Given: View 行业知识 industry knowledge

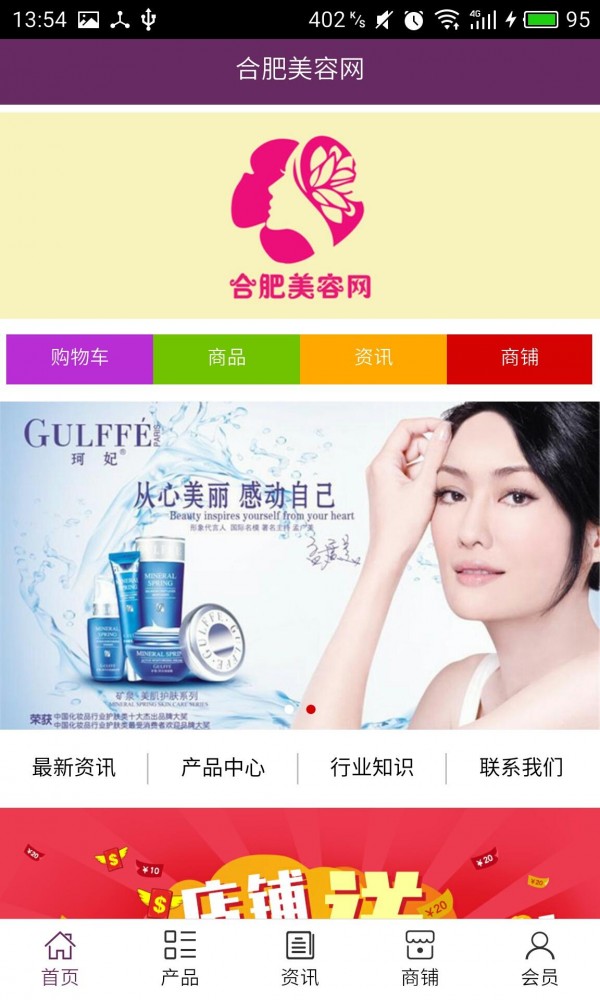Looking at the screenshot, I should (372, 768).
